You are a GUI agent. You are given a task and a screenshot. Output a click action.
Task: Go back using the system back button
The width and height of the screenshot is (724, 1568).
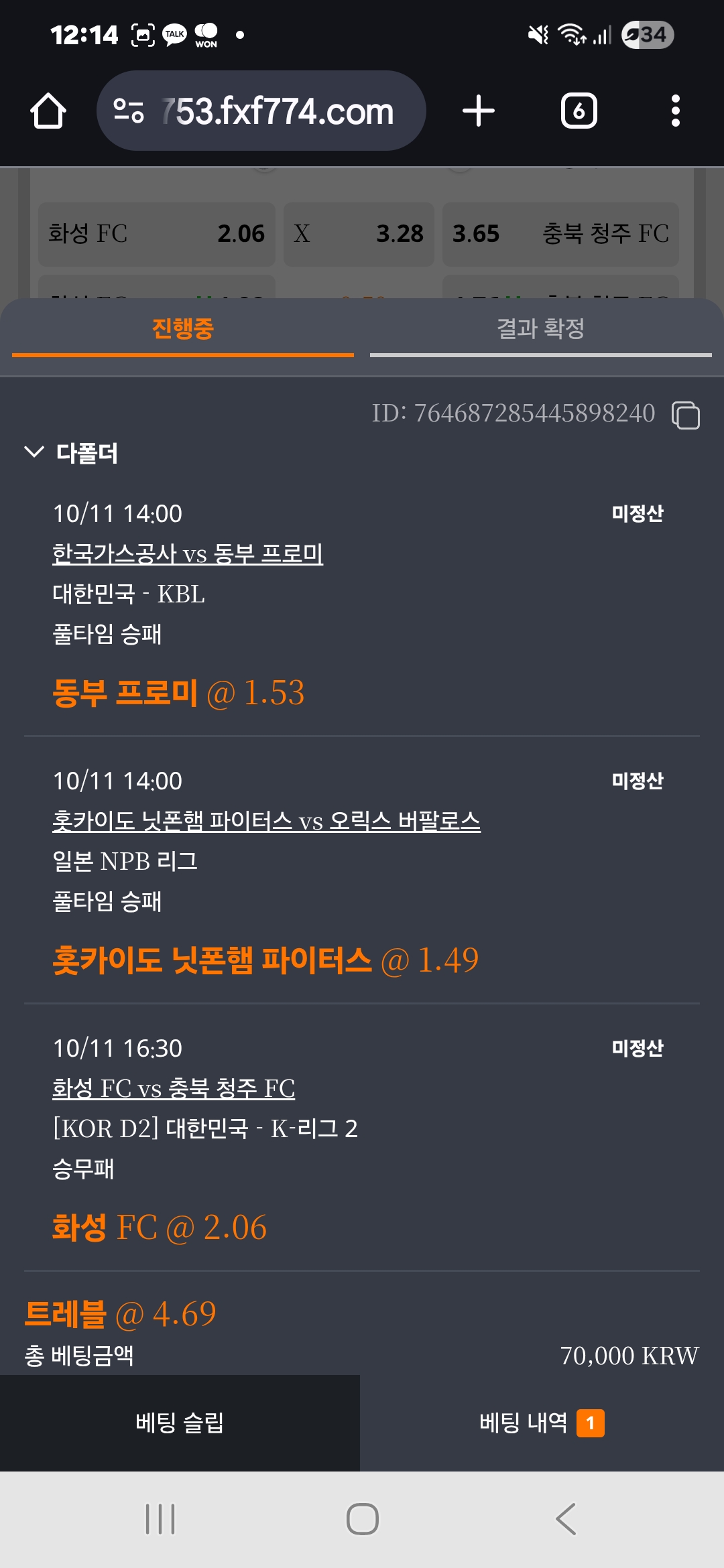(x=566, y=1519)
